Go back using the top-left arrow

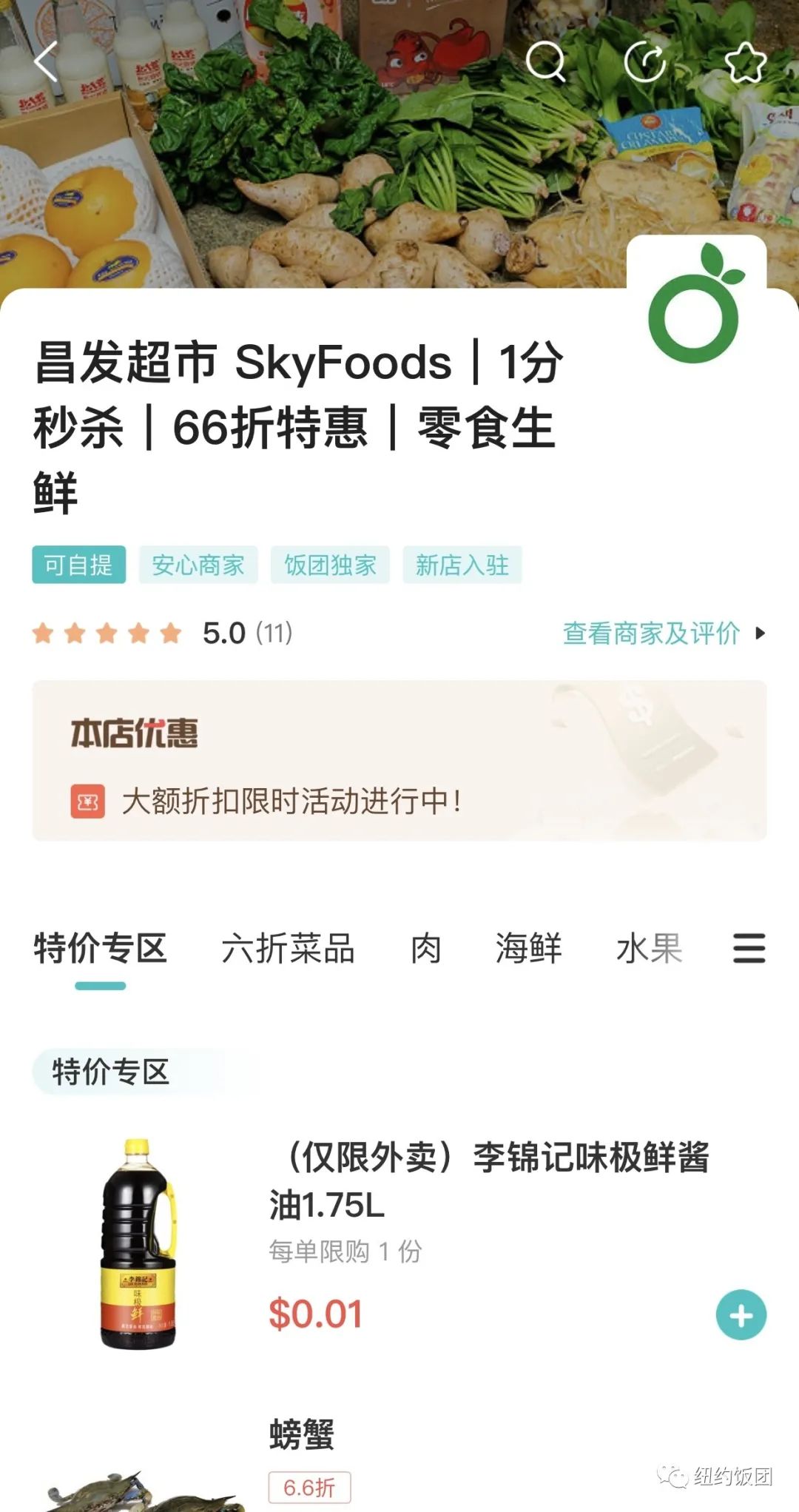point(46,61)
